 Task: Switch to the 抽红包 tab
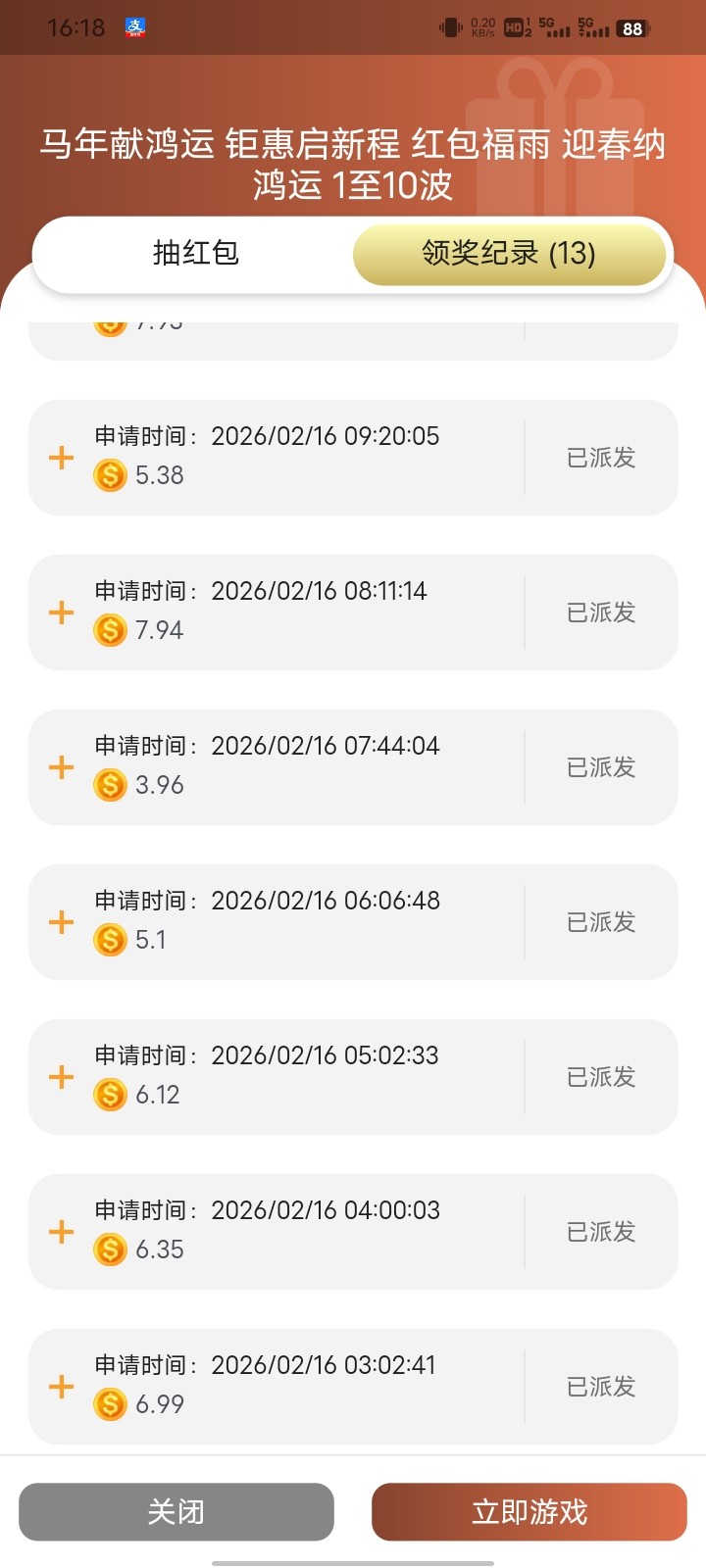click(195, 254)
